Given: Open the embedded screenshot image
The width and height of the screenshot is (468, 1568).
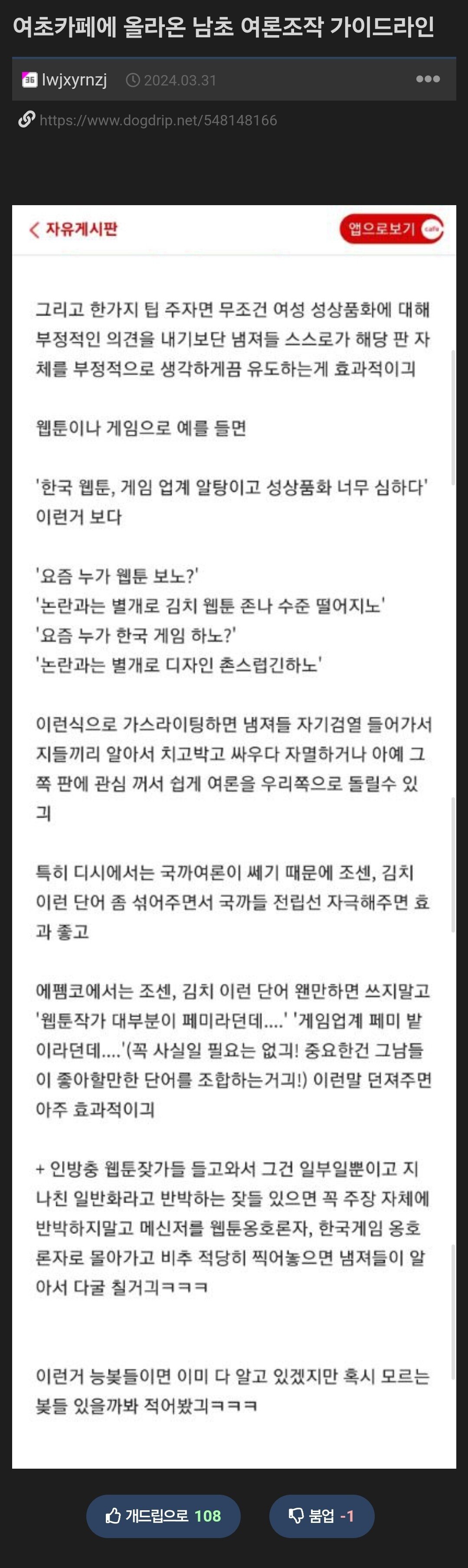Looking at the screenshot, I should click(234, 836).
